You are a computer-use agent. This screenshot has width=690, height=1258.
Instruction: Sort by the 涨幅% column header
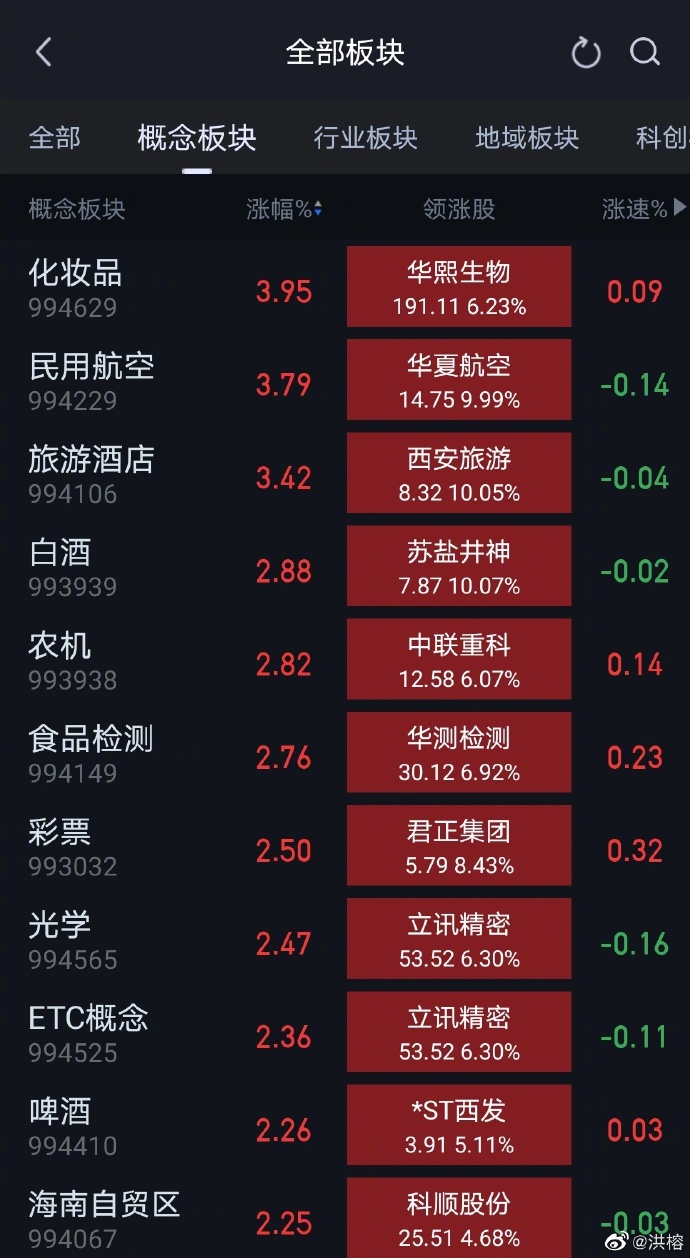(x=284, y=209)
